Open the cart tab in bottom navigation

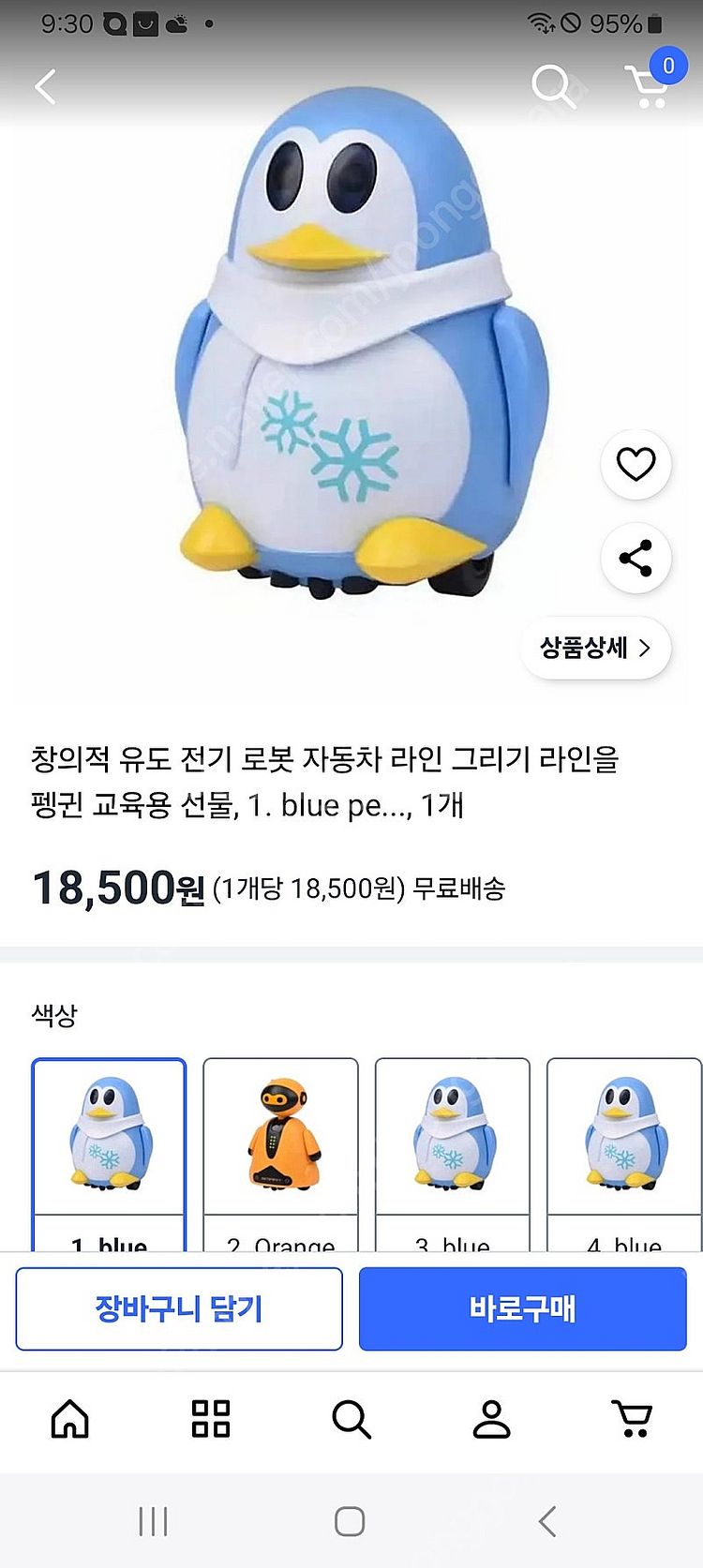[x=633, y=1419]
